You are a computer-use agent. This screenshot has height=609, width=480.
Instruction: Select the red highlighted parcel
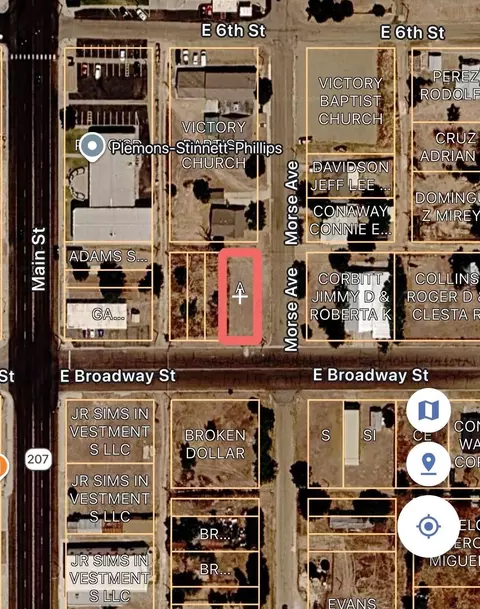(240, 297)
